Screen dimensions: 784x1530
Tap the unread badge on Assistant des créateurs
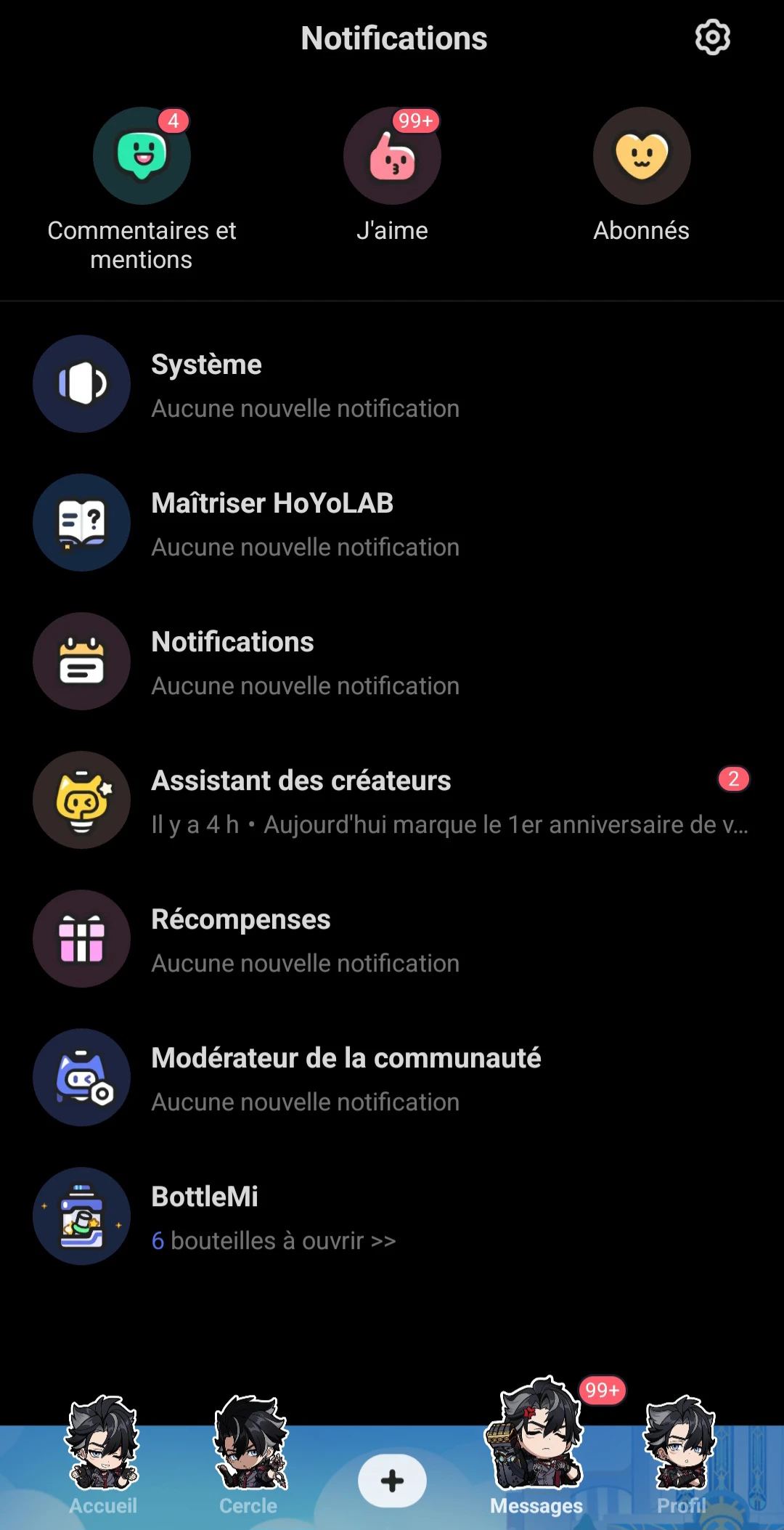[732, 780]
